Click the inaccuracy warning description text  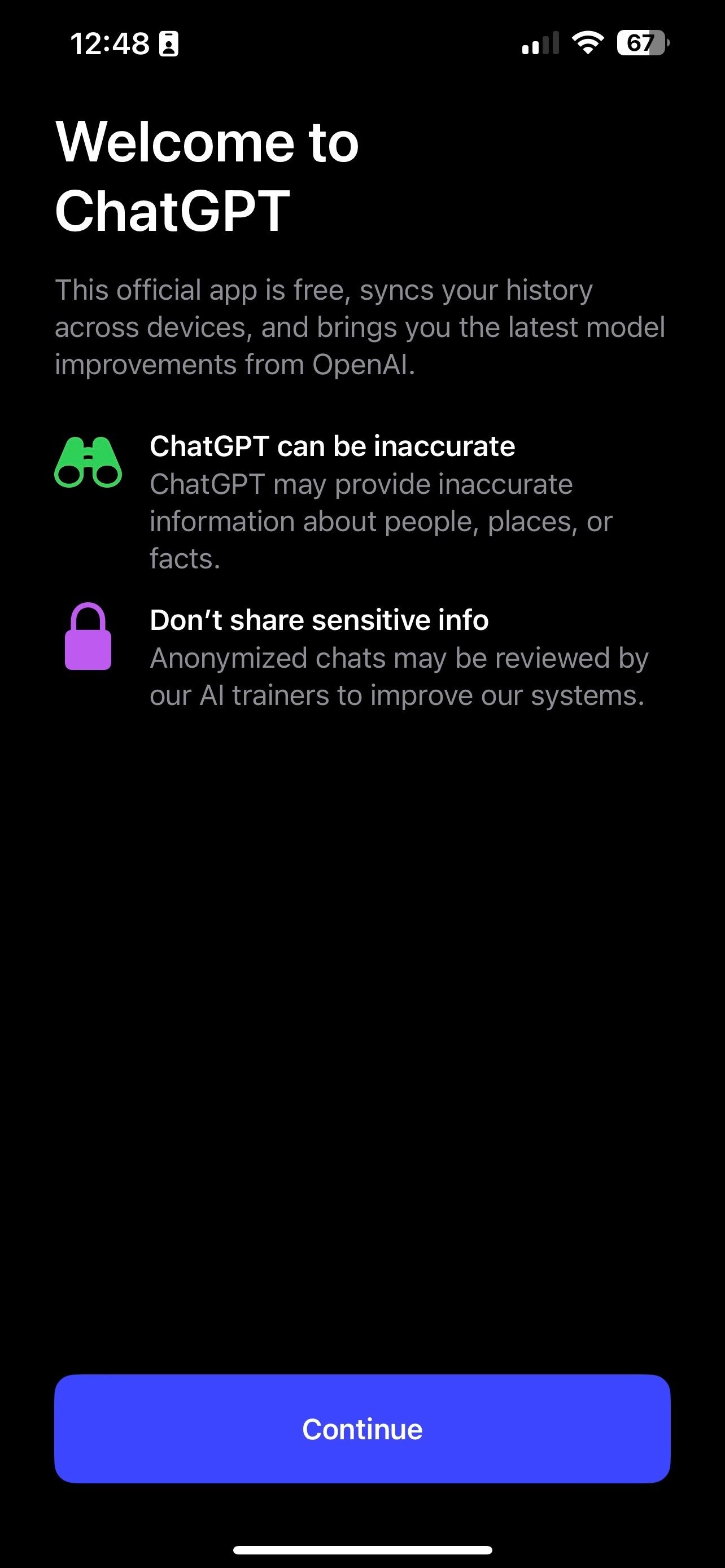[x=382, y=522]
